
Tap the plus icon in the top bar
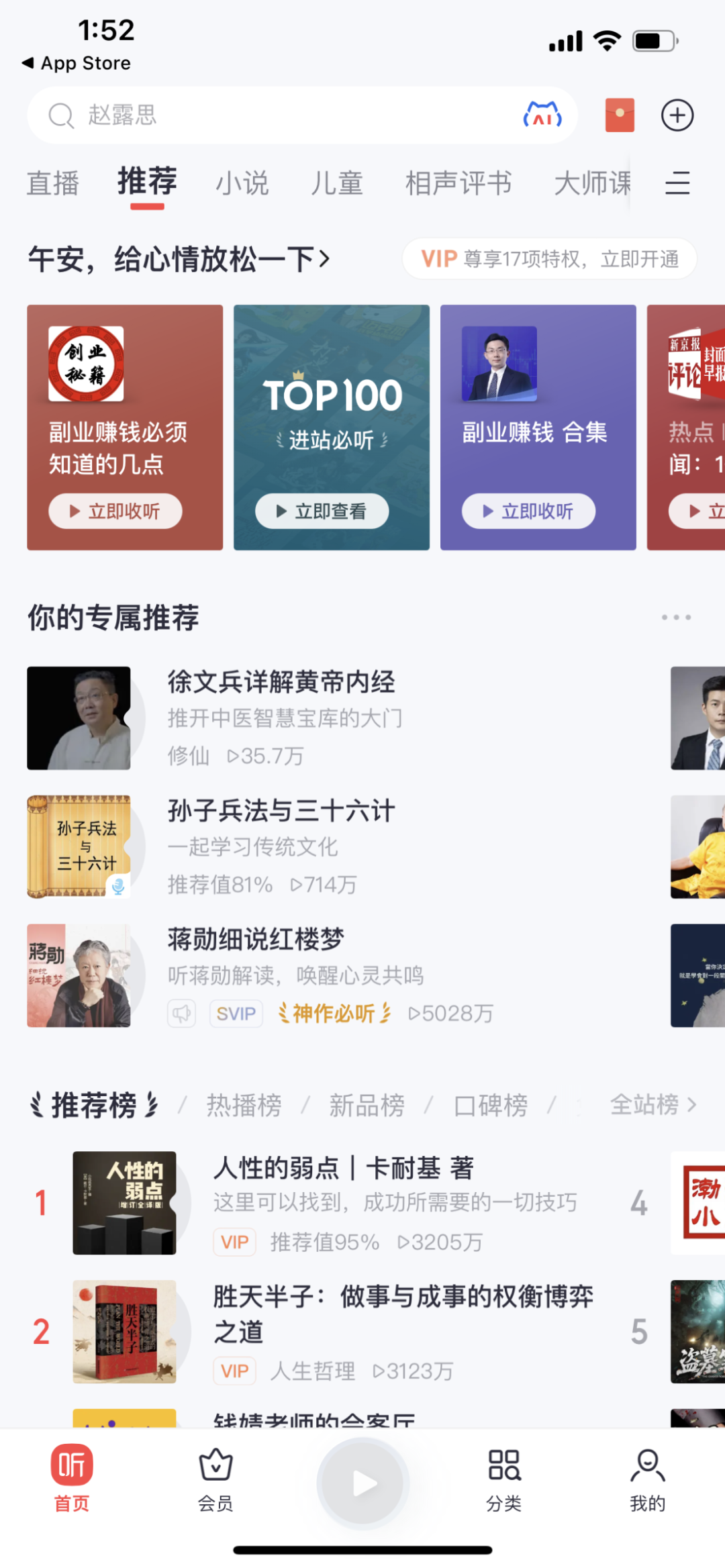click(677, 115)
